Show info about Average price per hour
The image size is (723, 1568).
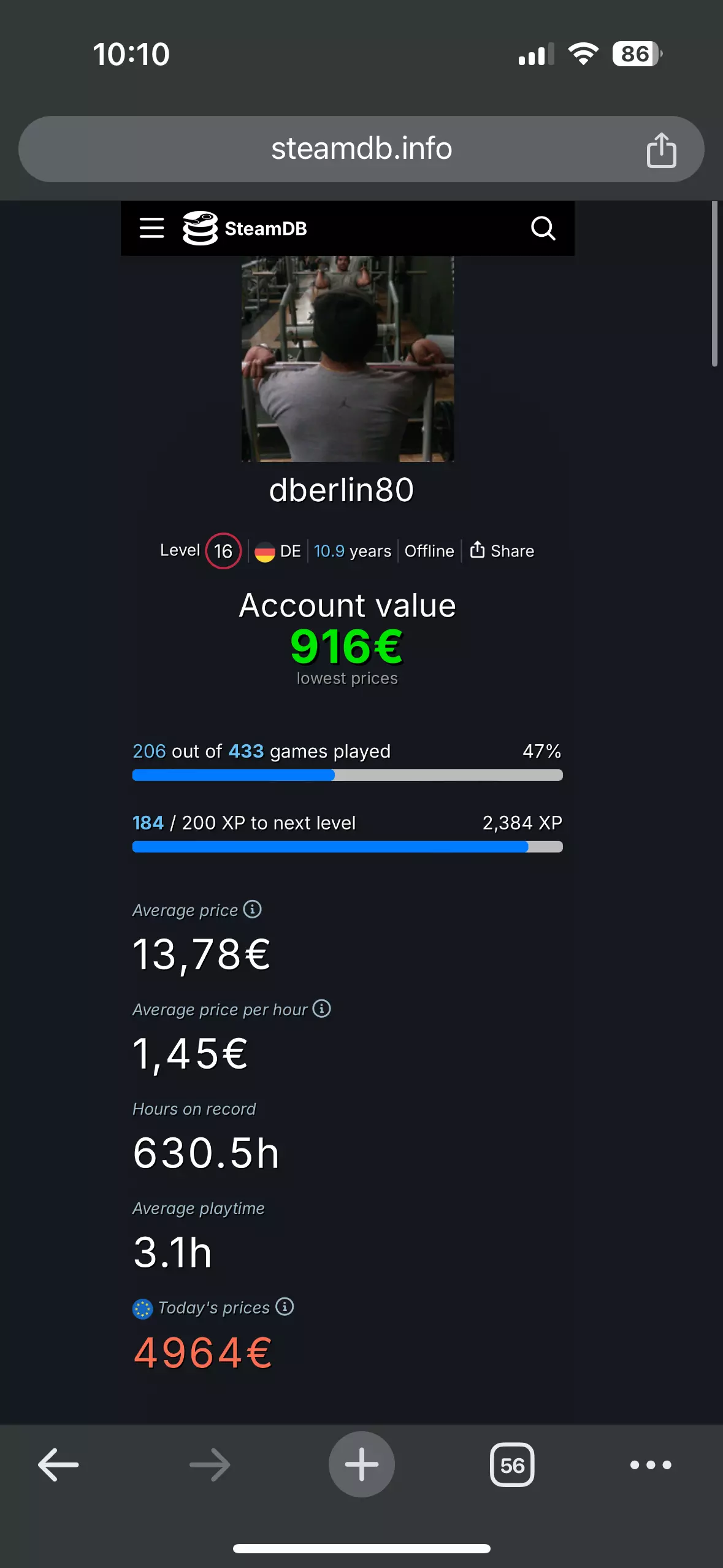322,1009
